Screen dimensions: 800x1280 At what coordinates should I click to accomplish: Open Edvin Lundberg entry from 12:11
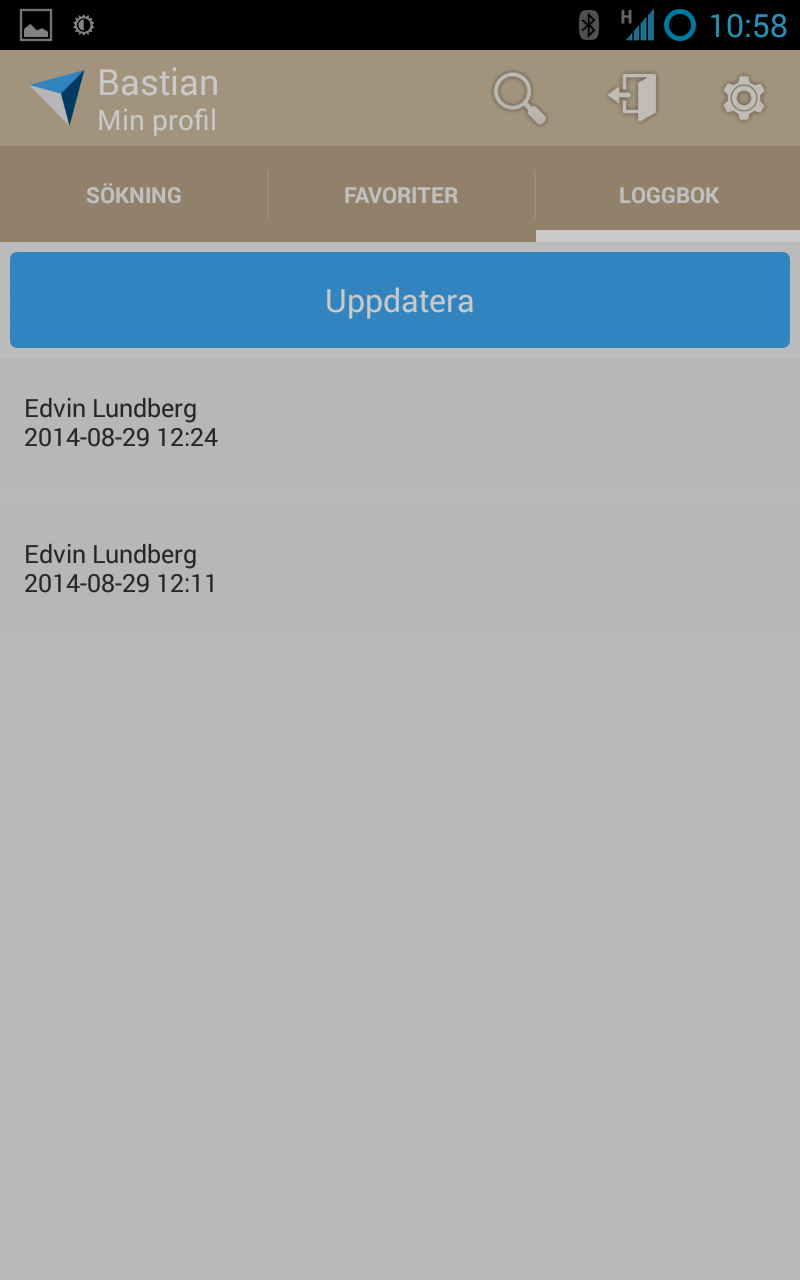[400, 569]
